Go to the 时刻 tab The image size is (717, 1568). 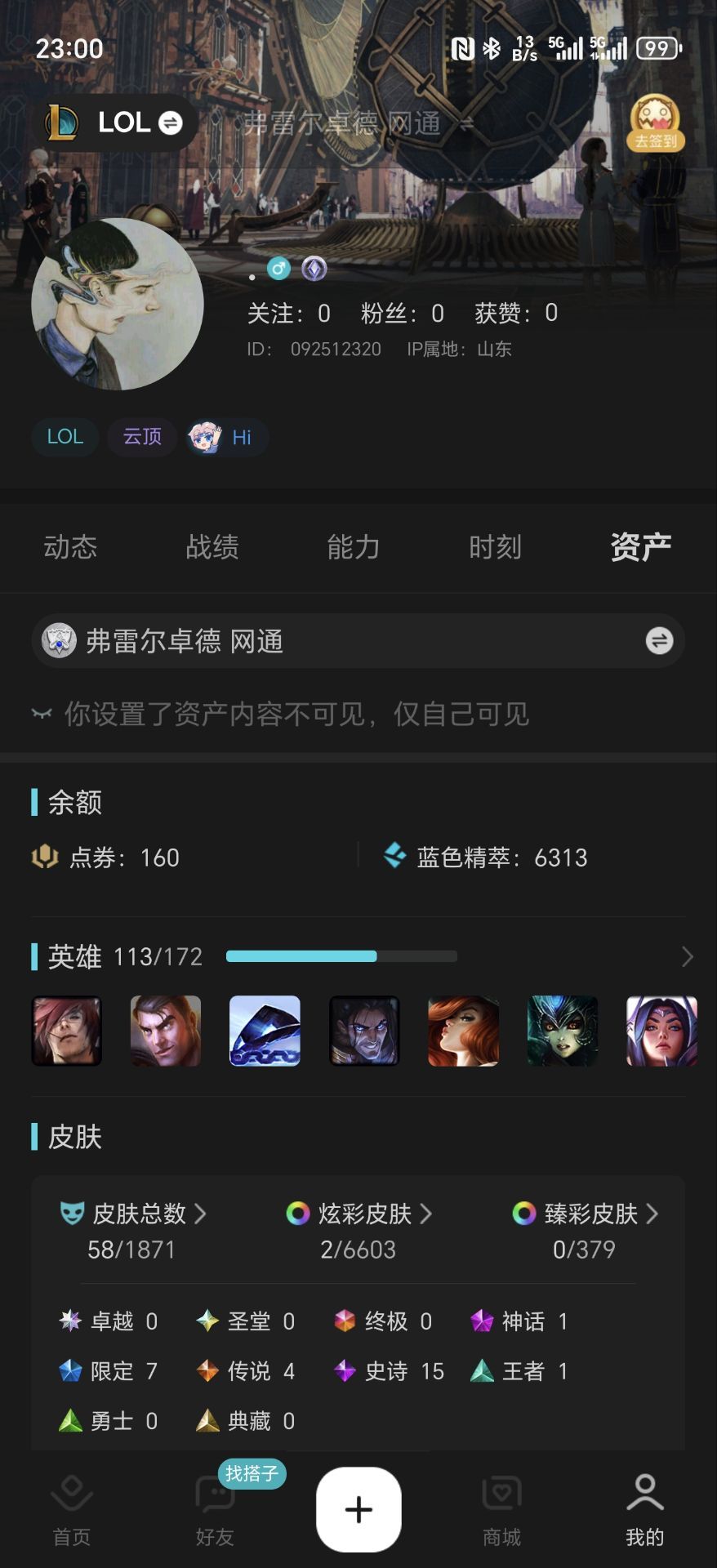[495, 546]
